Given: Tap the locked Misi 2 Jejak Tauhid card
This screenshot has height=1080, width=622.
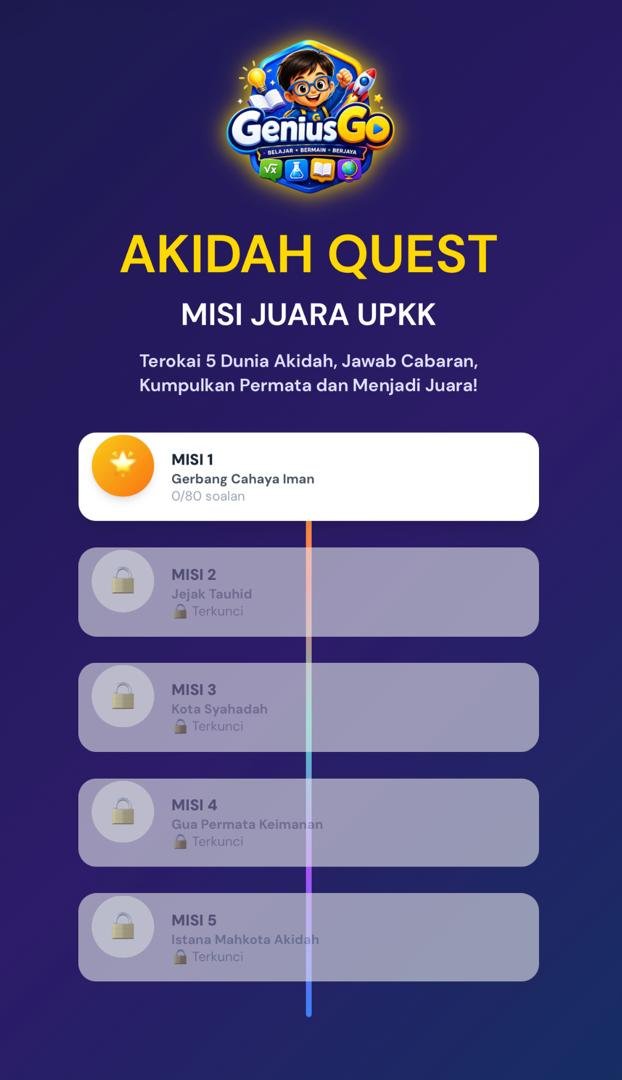Looking at the screenshot, I should [x=309, y=592].
